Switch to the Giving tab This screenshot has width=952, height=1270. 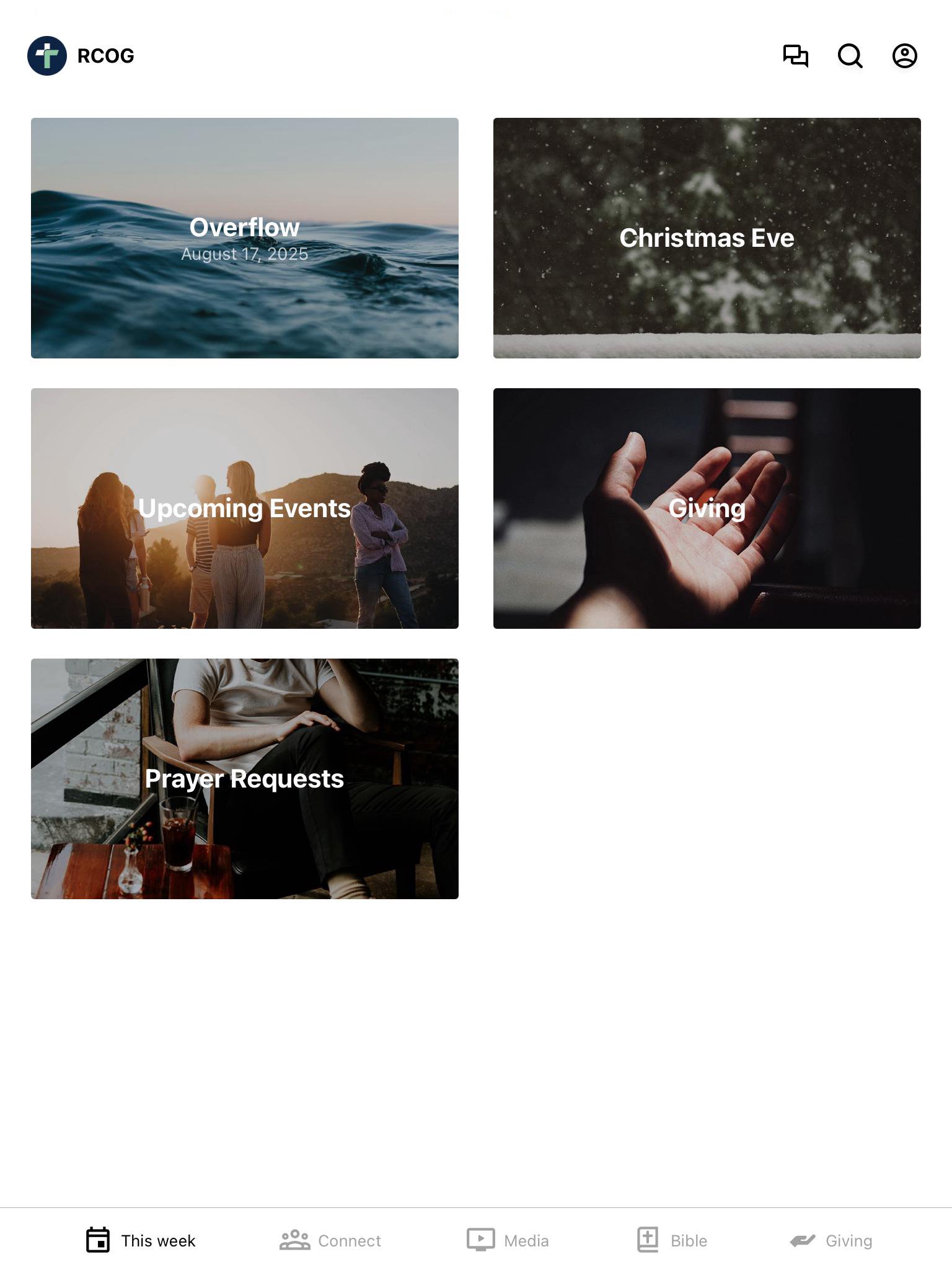(831, 1240)
